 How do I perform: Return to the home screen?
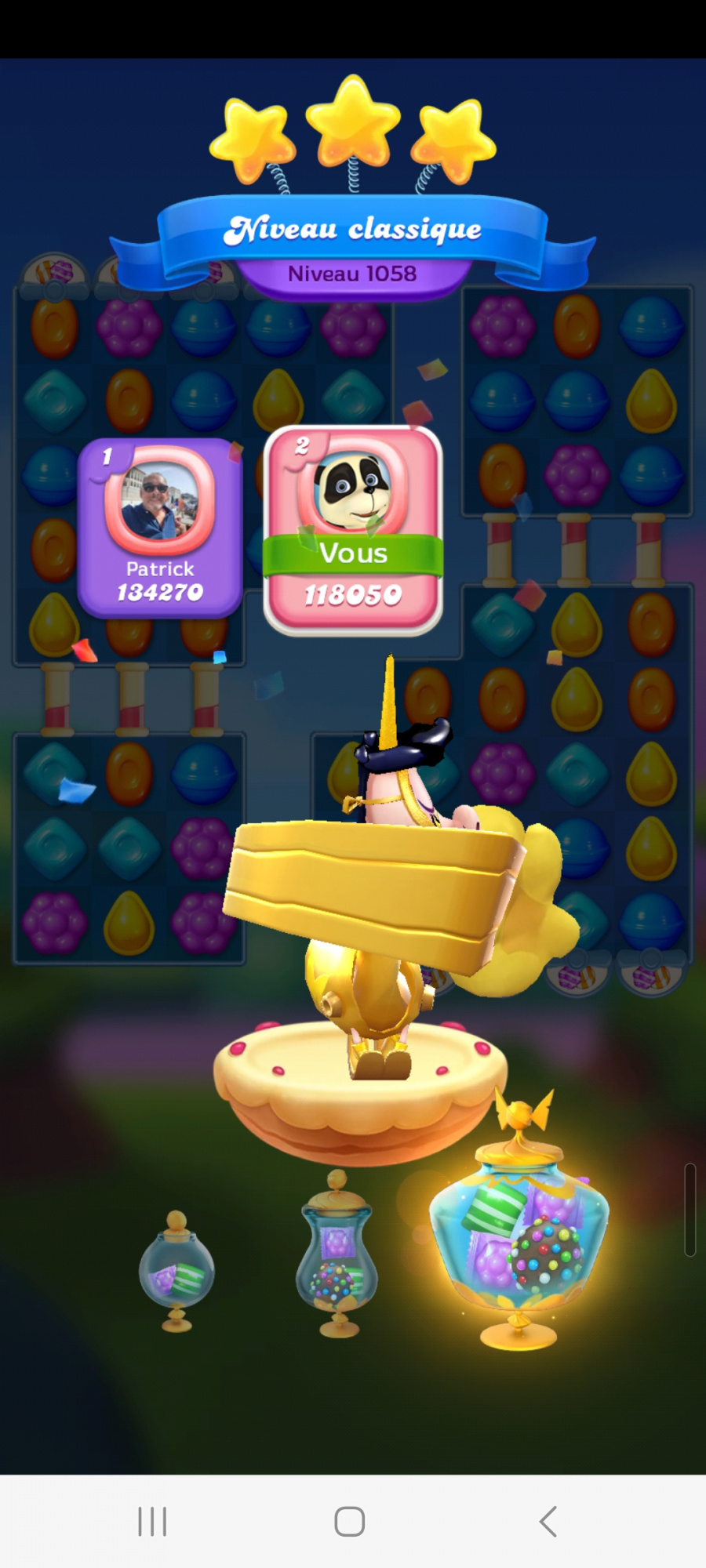(350, 1522)
